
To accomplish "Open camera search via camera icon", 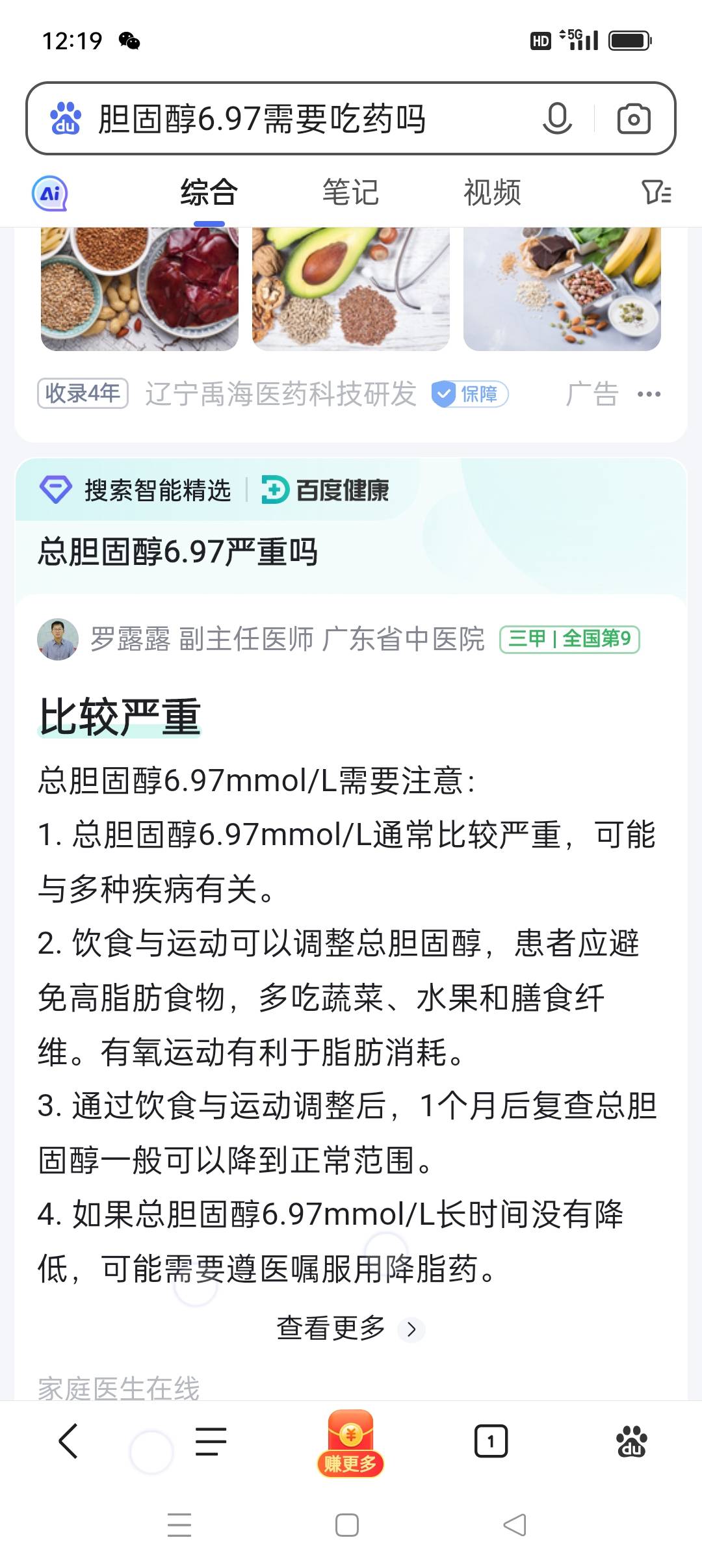I will click(634, 118).
